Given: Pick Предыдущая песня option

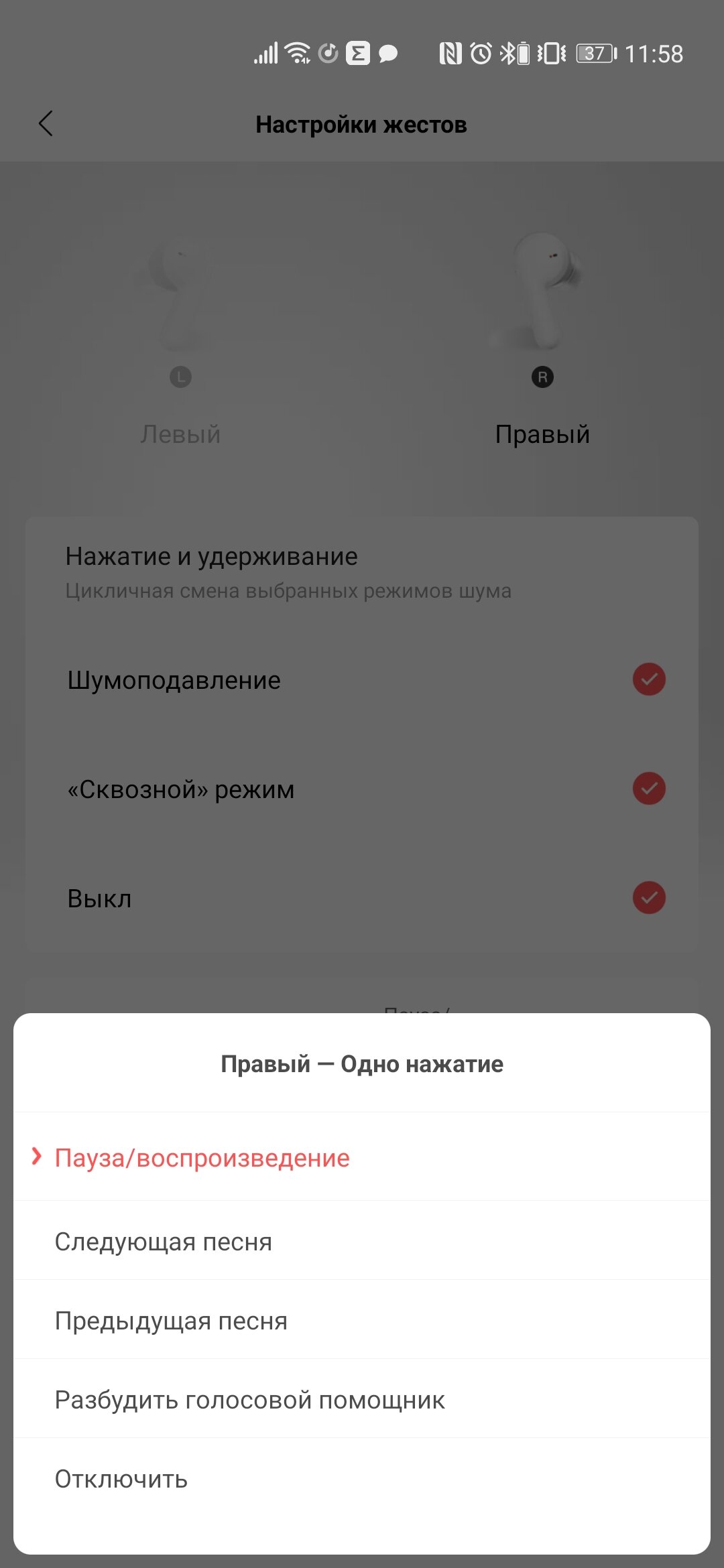Looking at the screenshot, I should pyautogui.click(x=362, y=1320).
